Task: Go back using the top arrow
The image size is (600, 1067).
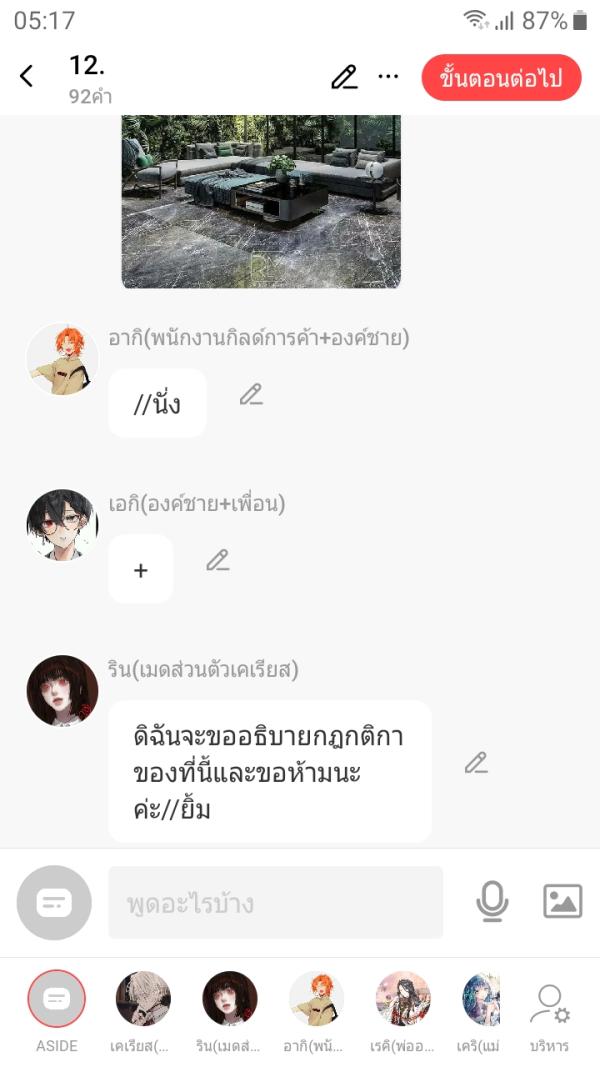Action: click(27, 76)
